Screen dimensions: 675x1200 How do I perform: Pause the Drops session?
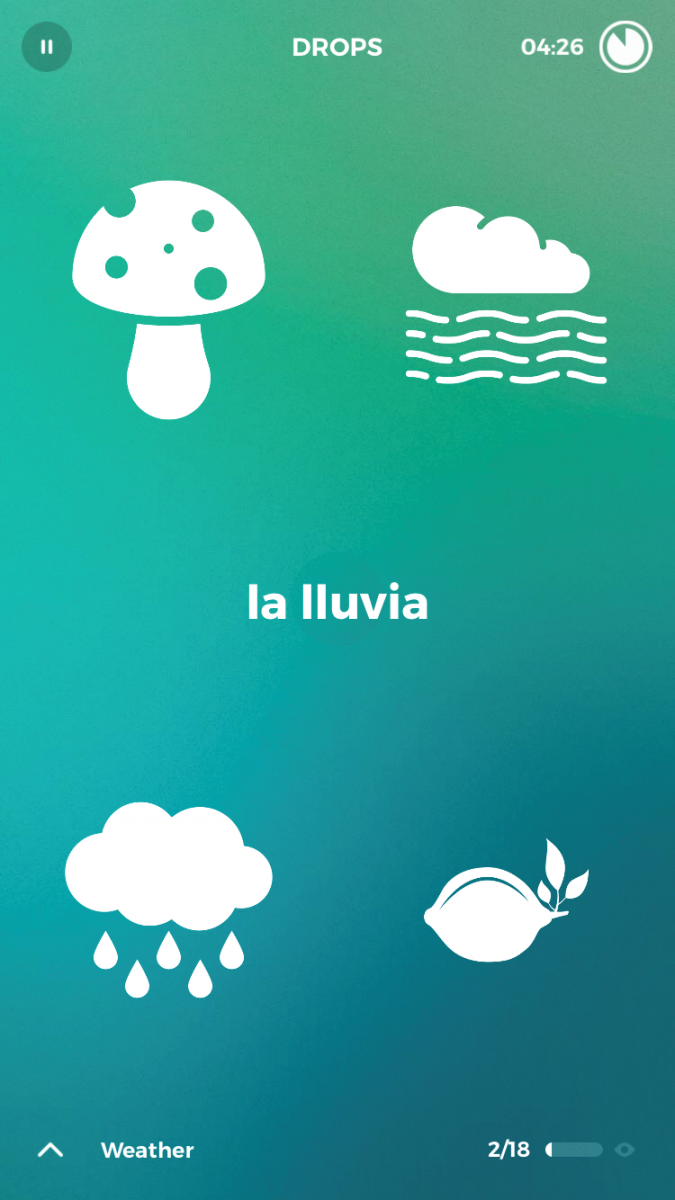pos(47,47)
